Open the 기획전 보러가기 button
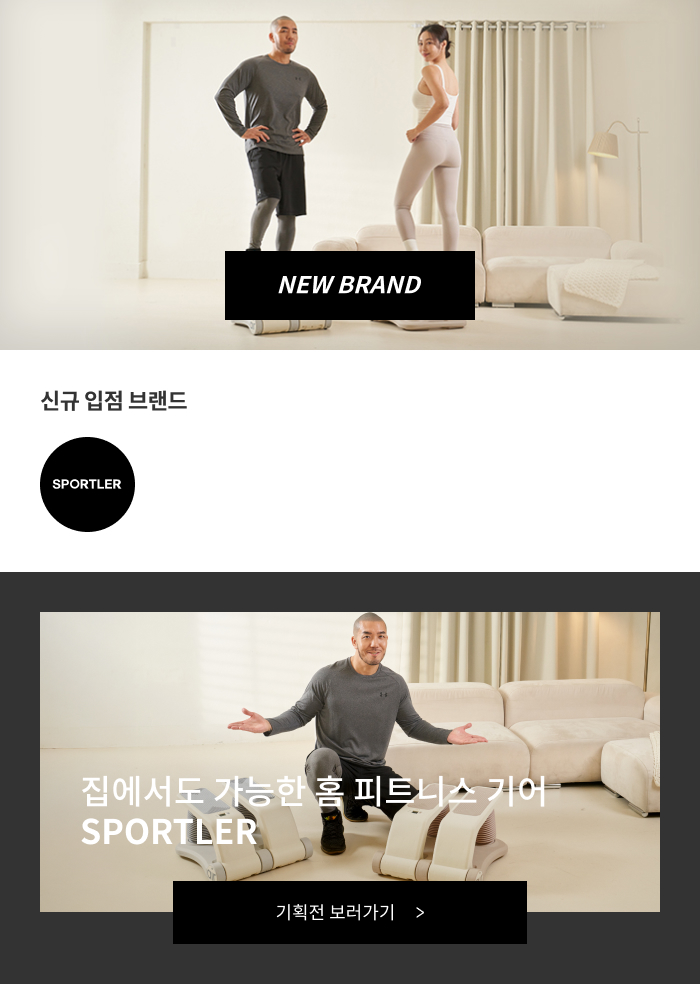The width and height of the screenshot is (700, 984). click(349, 912)
